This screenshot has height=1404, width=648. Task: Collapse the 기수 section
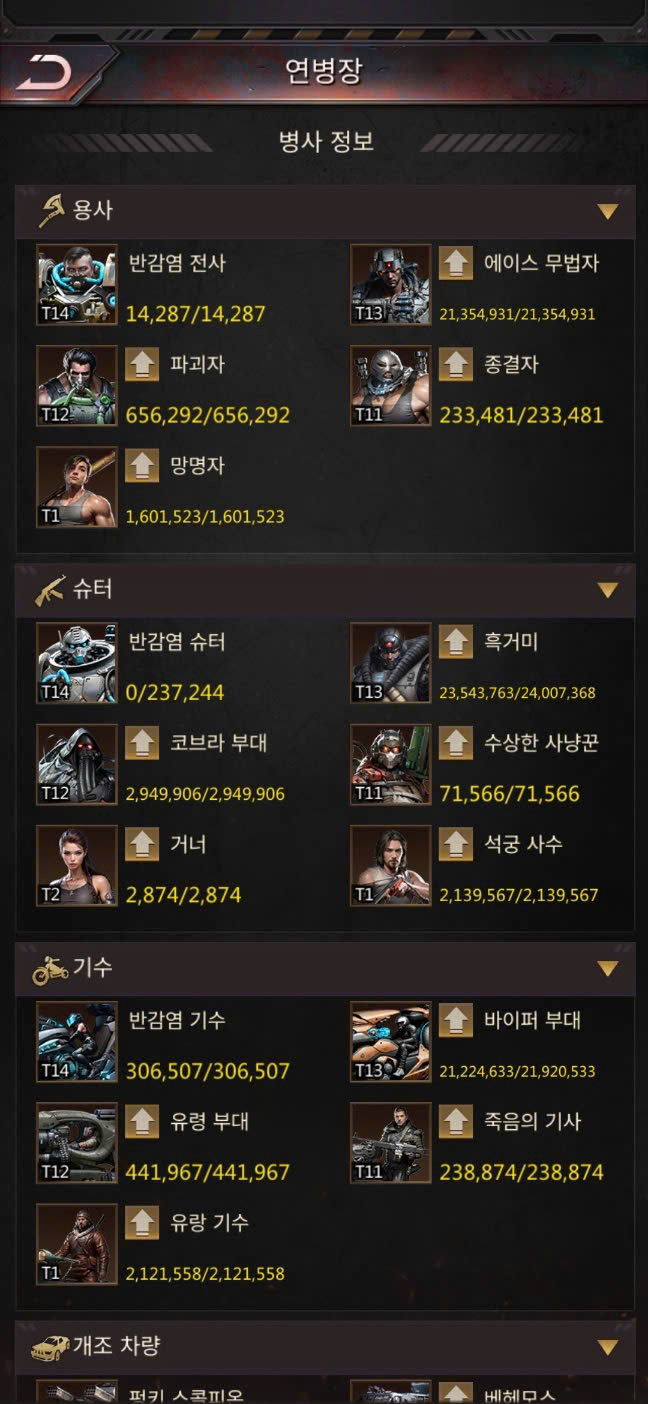point(607,968)
